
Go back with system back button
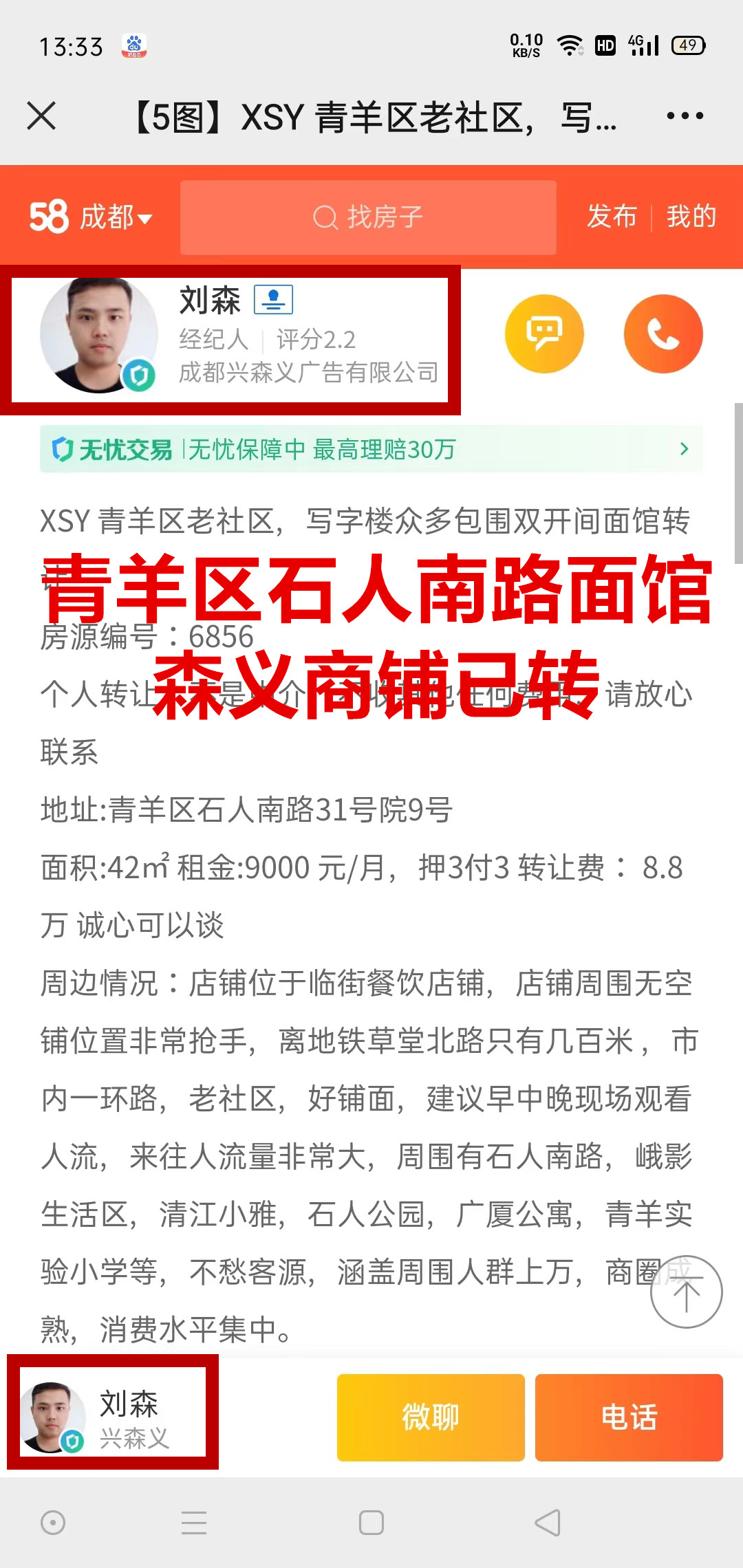click(x=548, y=1523)
